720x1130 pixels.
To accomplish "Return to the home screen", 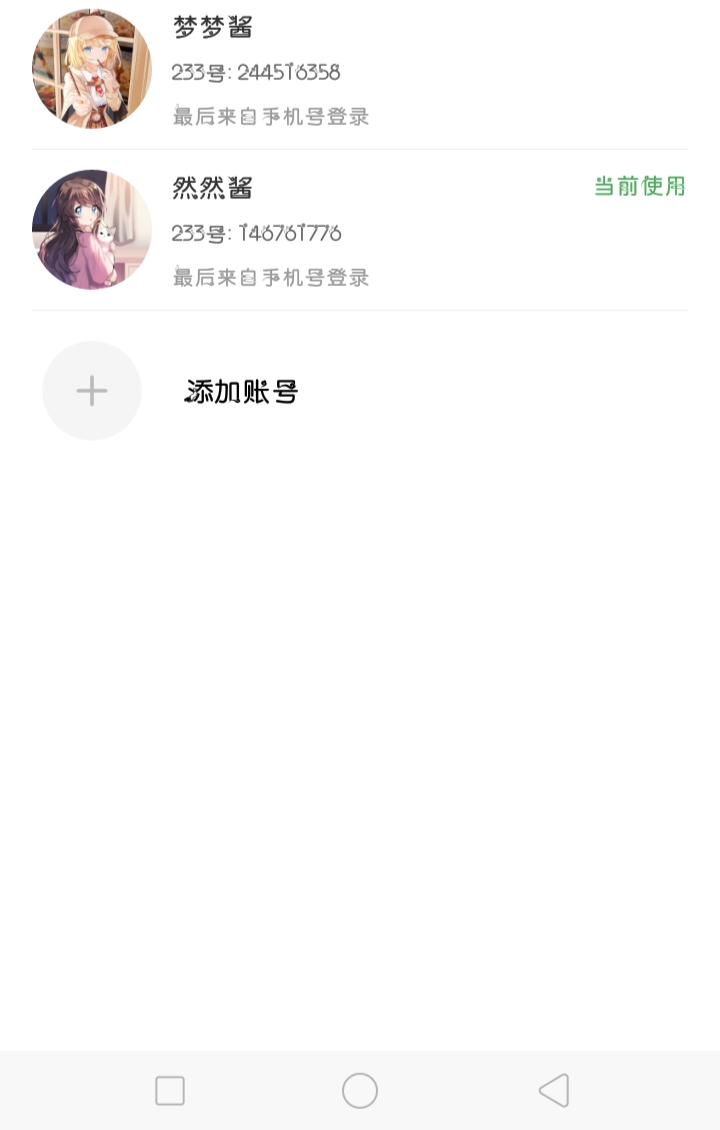I will [x=360, y=1090].
